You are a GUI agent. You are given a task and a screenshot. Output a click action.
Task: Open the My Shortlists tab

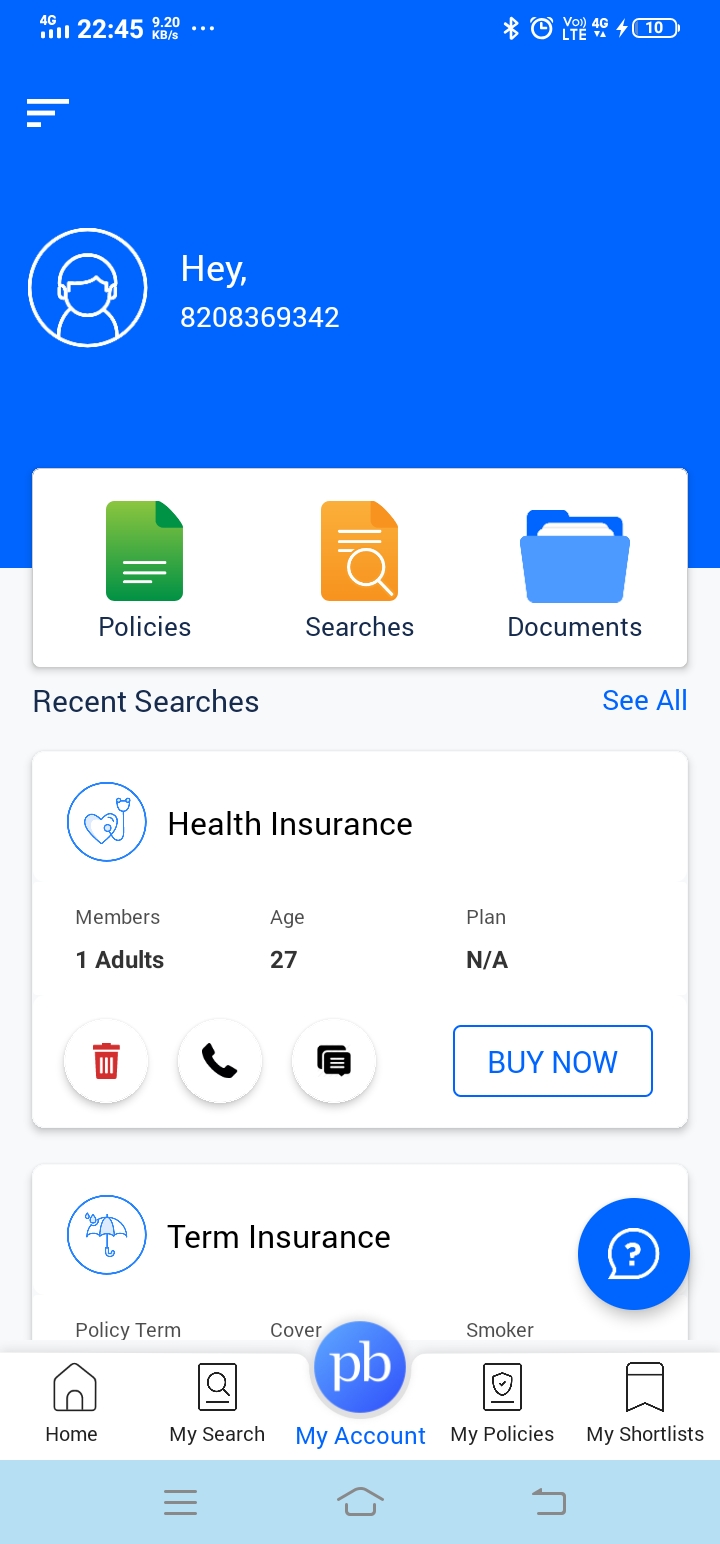tap(645, 1404)
